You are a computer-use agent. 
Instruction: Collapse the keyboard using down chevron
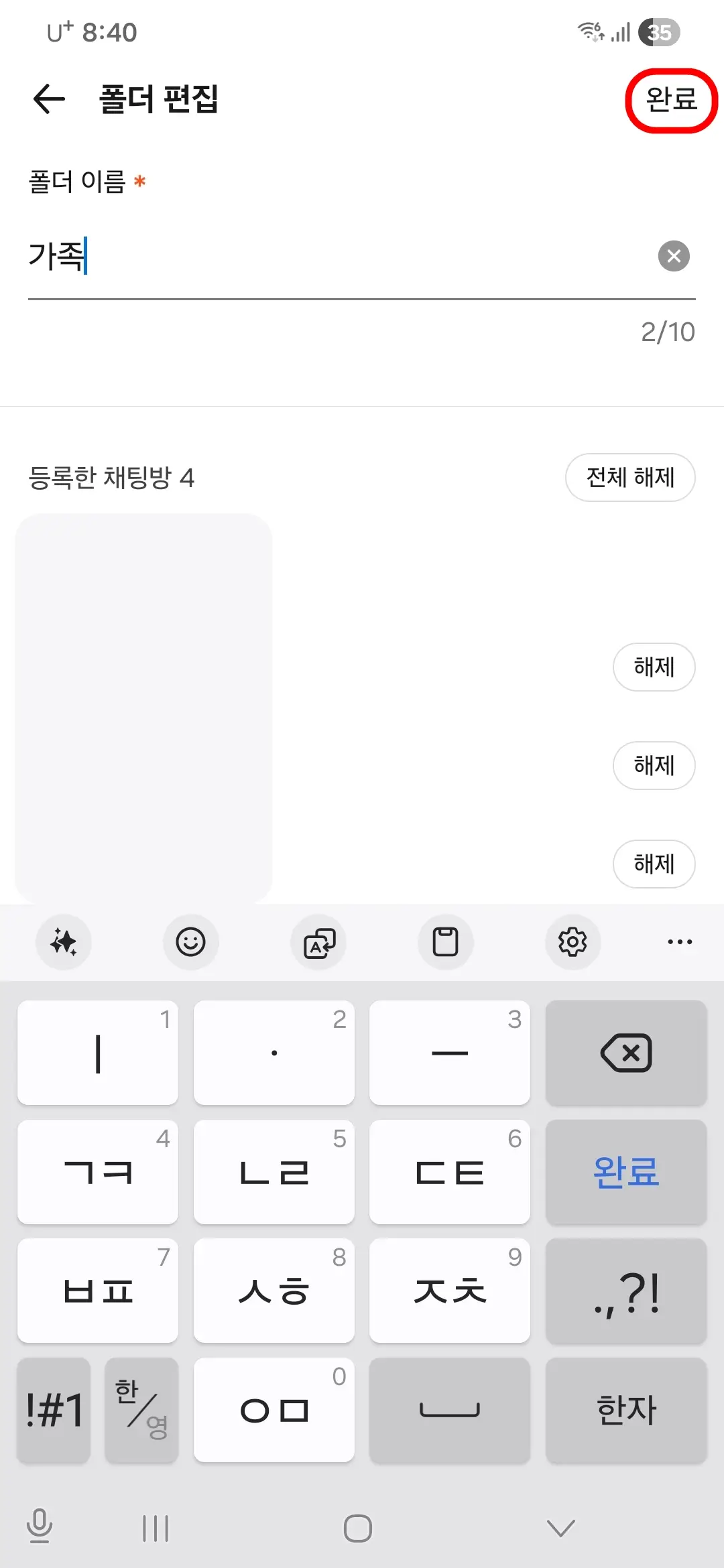coord(560,1530)
